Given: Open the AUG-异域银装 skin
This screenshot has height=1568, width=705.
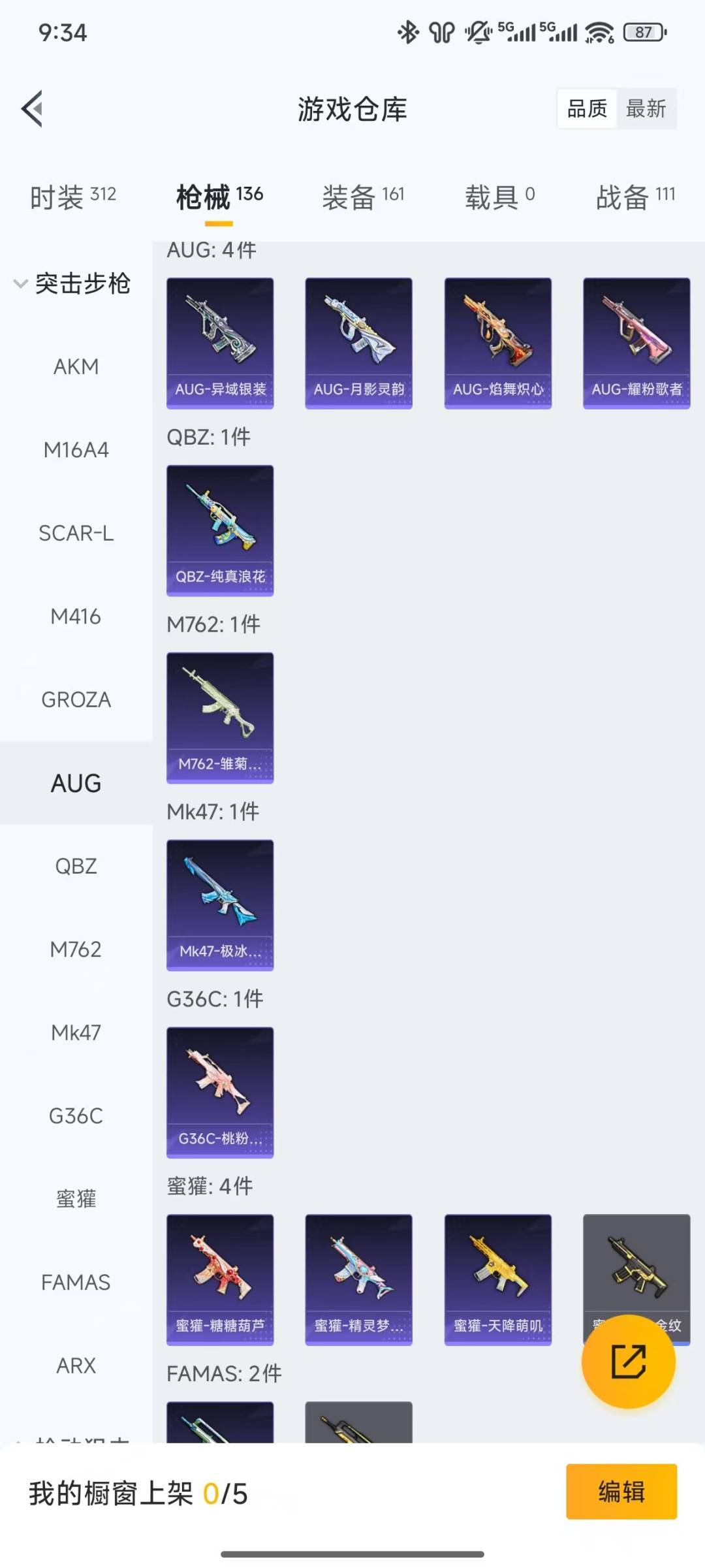Looking at the screenshot, I should point(220,343).
